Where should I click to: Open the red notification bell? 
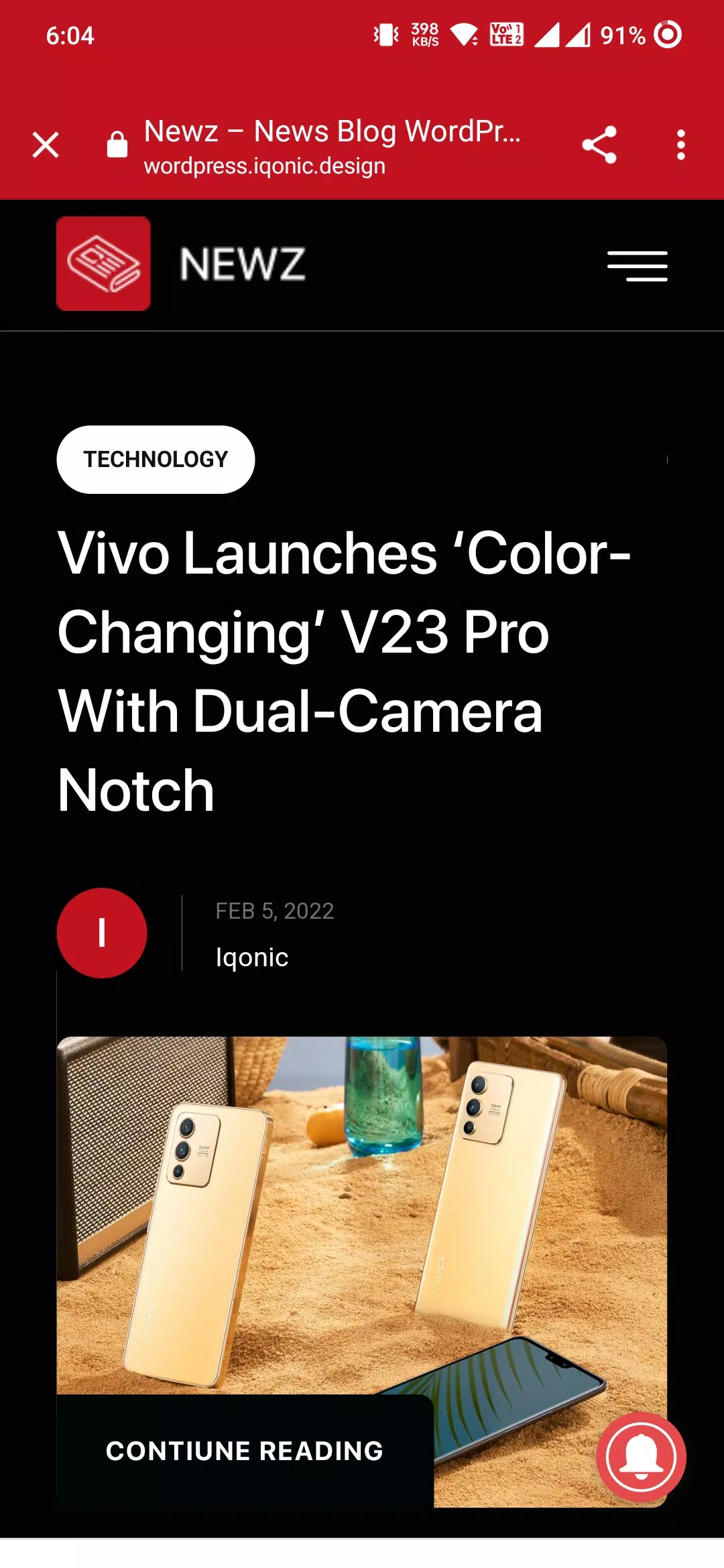[641, 1457]
